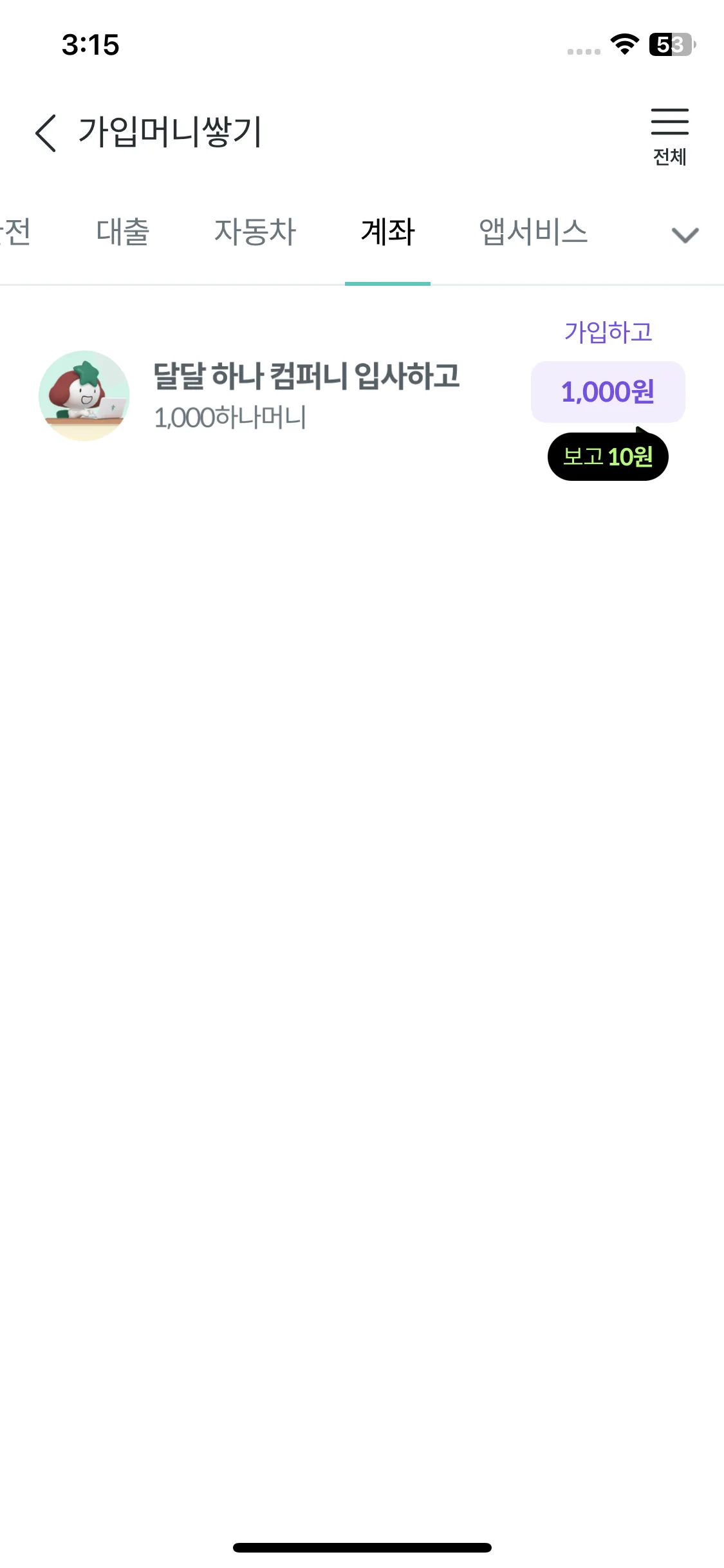This screenshot has width=724, height=1568.
Task: Expand the category list chevron
Action: 685,236
